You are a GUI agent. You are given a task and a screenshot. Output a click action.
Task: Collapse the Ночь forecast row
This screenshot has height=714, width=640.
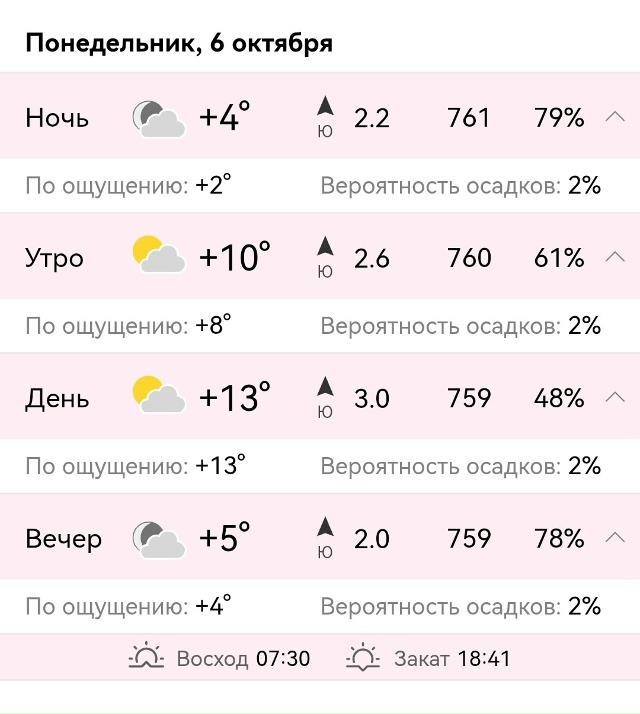[x=614, y=118]
